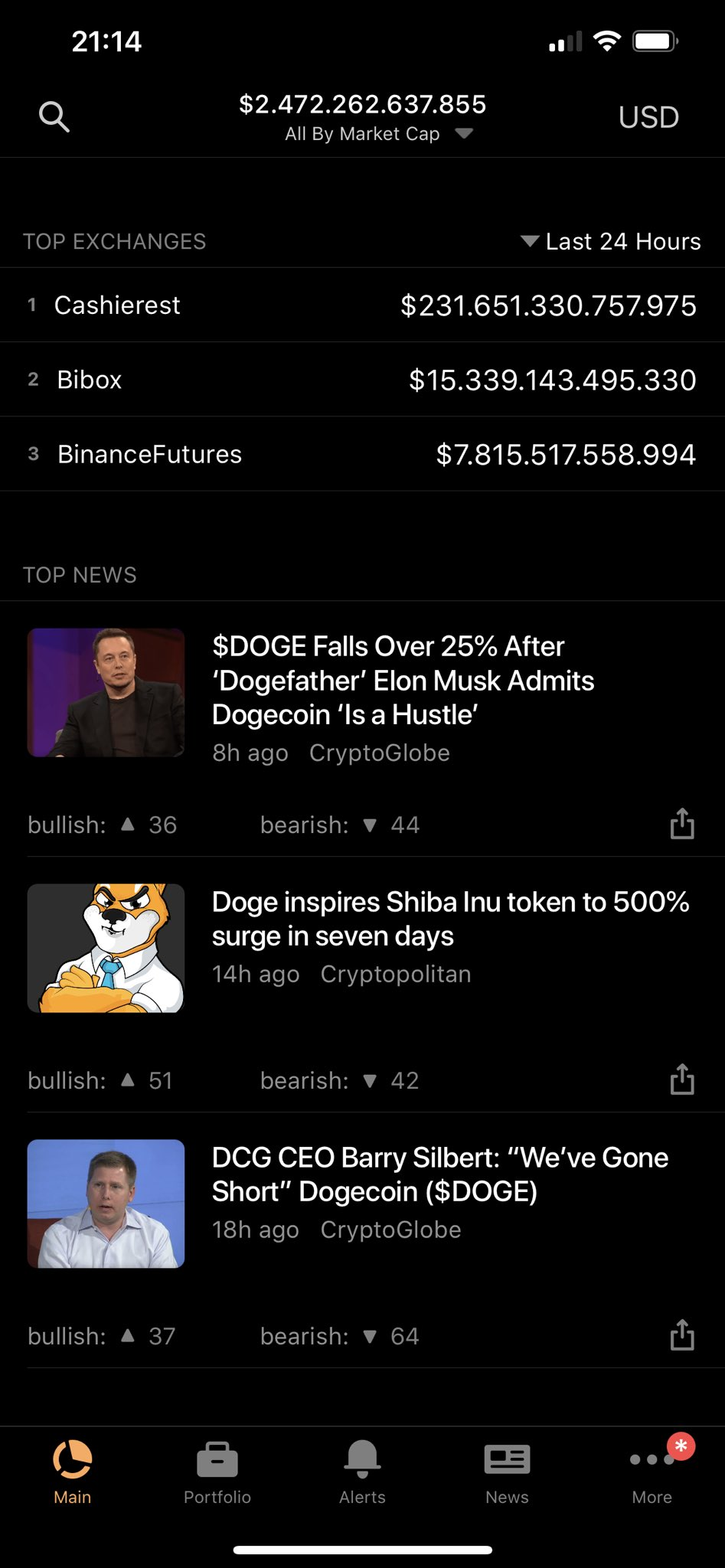This screenshot has height=1568, width=725.
Task: Open the Last 24 Hours filter
Action: click(611, 241)
